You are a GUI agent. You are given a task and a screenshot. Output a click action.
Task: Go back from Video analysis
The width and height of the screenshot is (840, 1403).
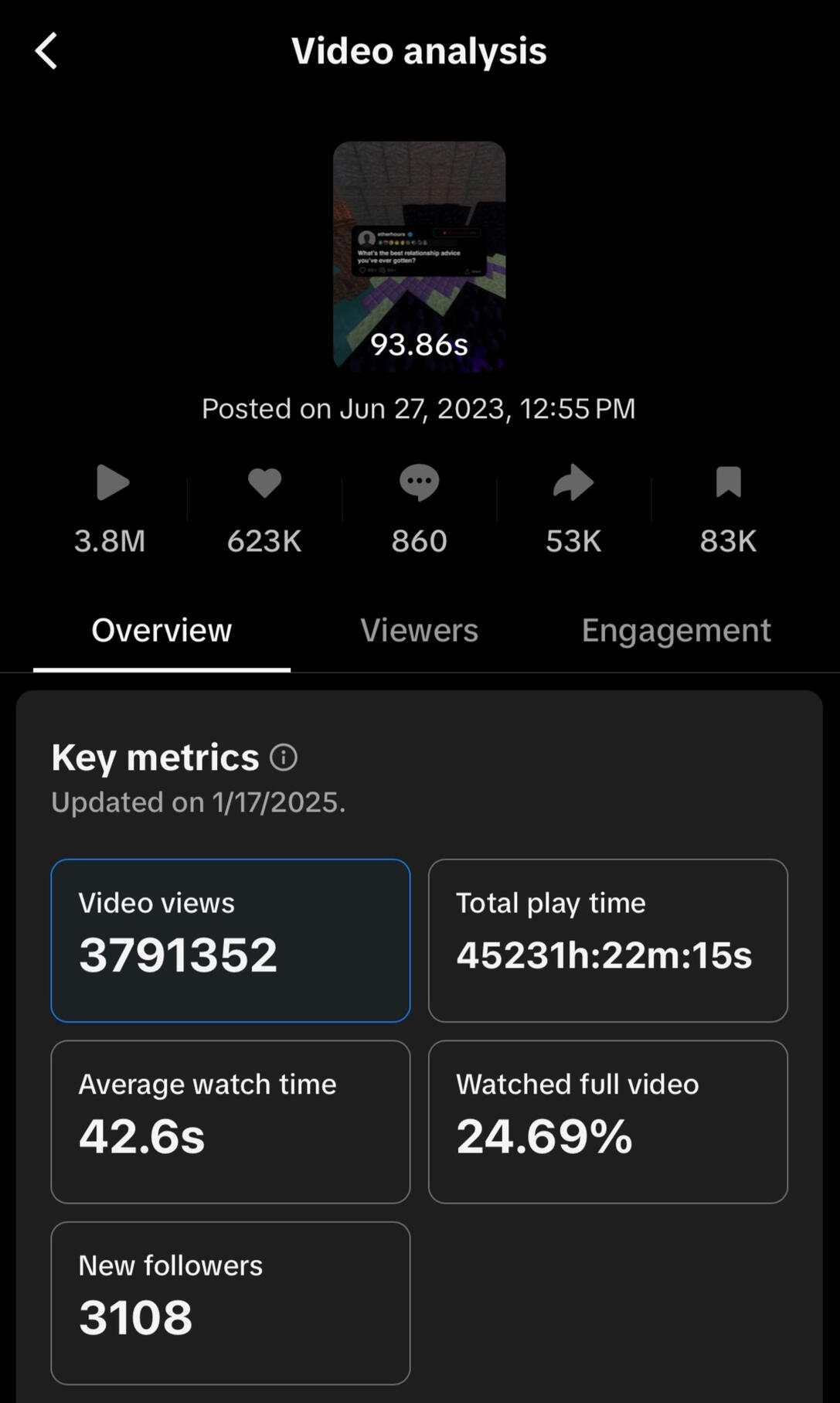coord(46,51)
